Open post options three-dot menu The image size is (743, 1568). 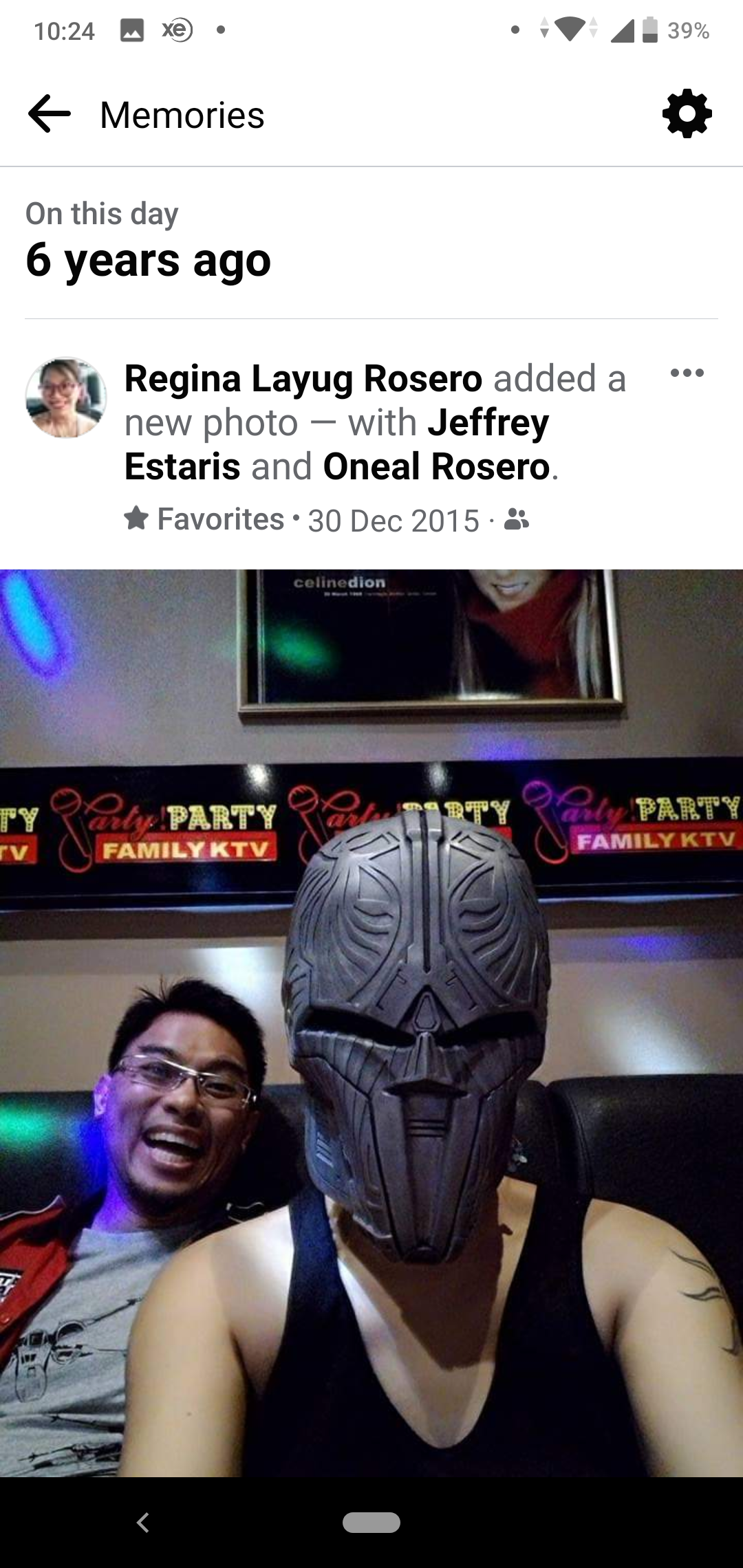pyautogui.click(x=687, y=373)
